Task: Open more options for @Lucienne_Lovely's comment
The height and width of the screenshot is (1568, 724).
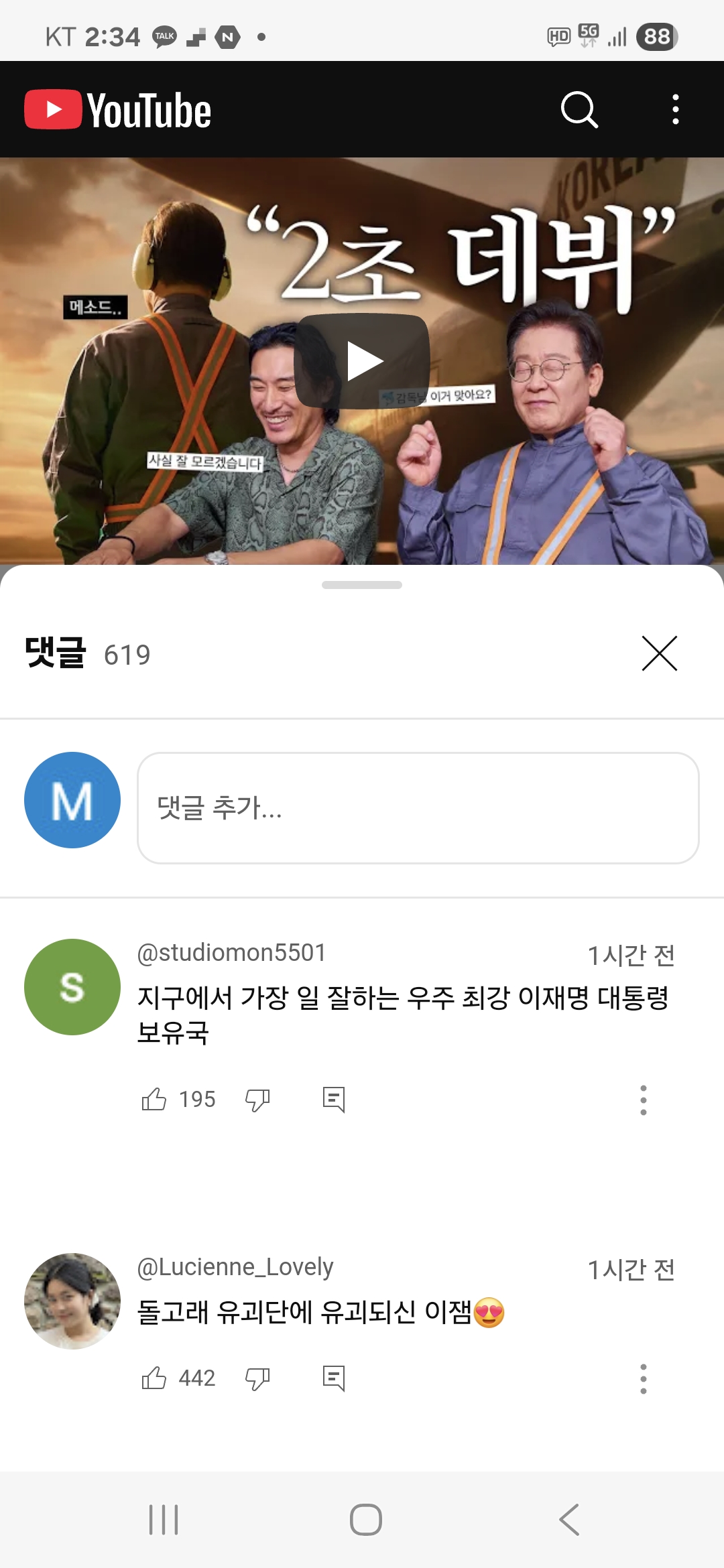Action: [643, 1378]
